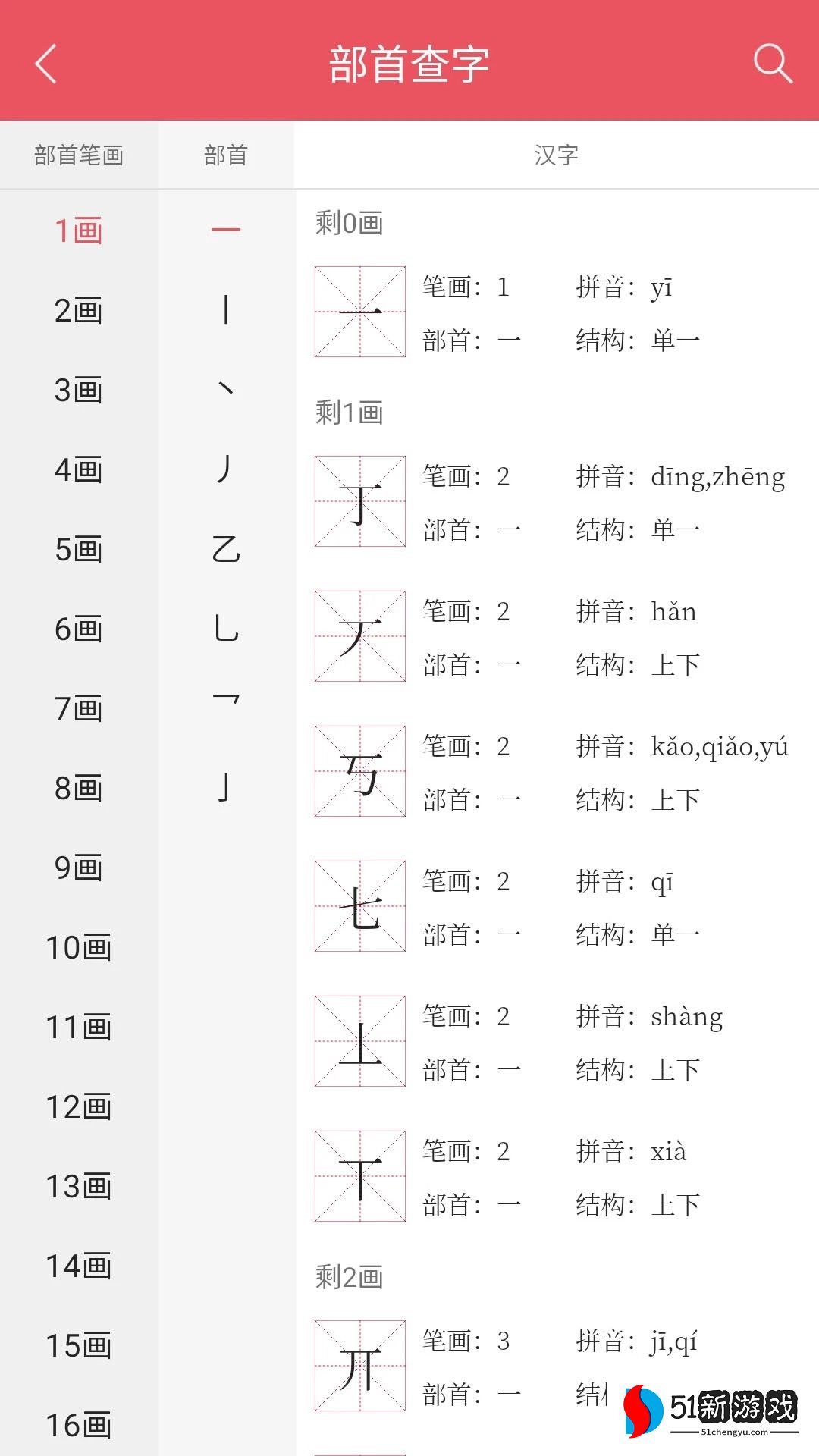
Task: Open the 丁 character entry
Action: (360, 501)
